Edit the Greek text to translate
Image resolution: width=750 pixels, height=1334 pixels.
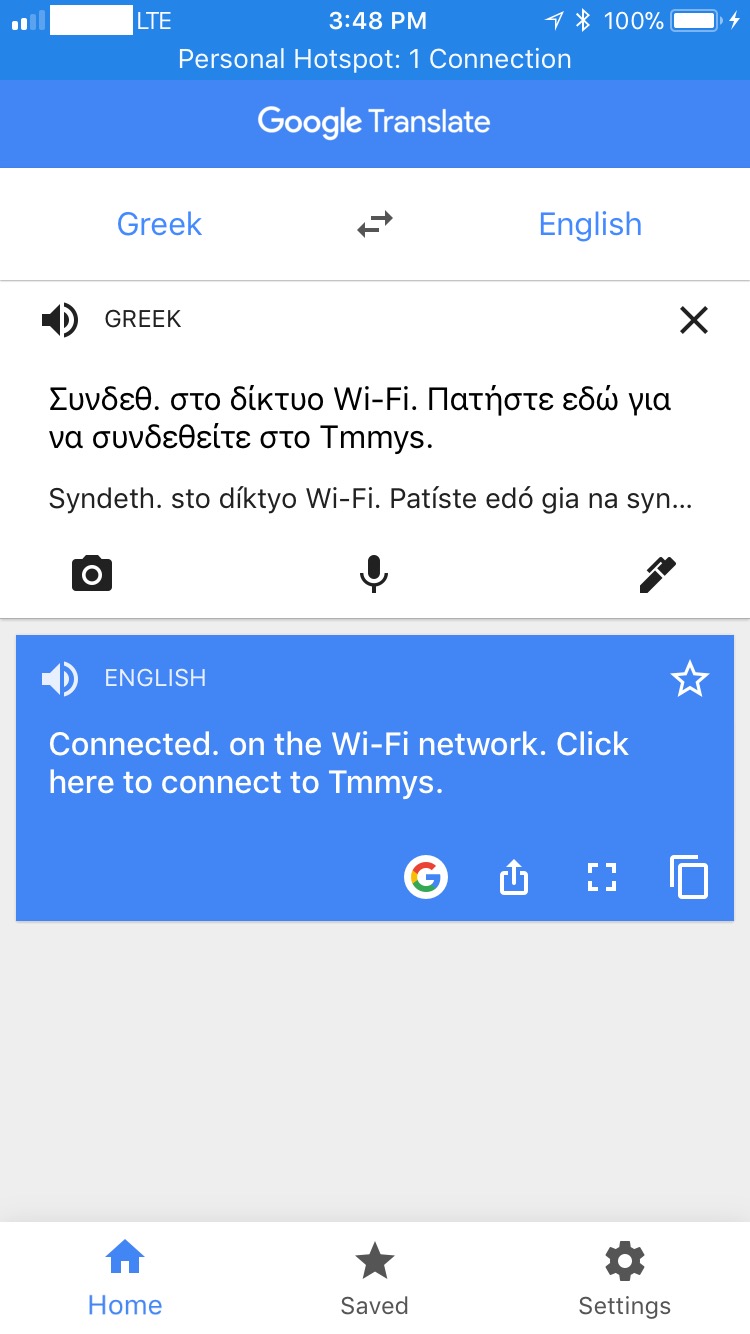[360, 419]
